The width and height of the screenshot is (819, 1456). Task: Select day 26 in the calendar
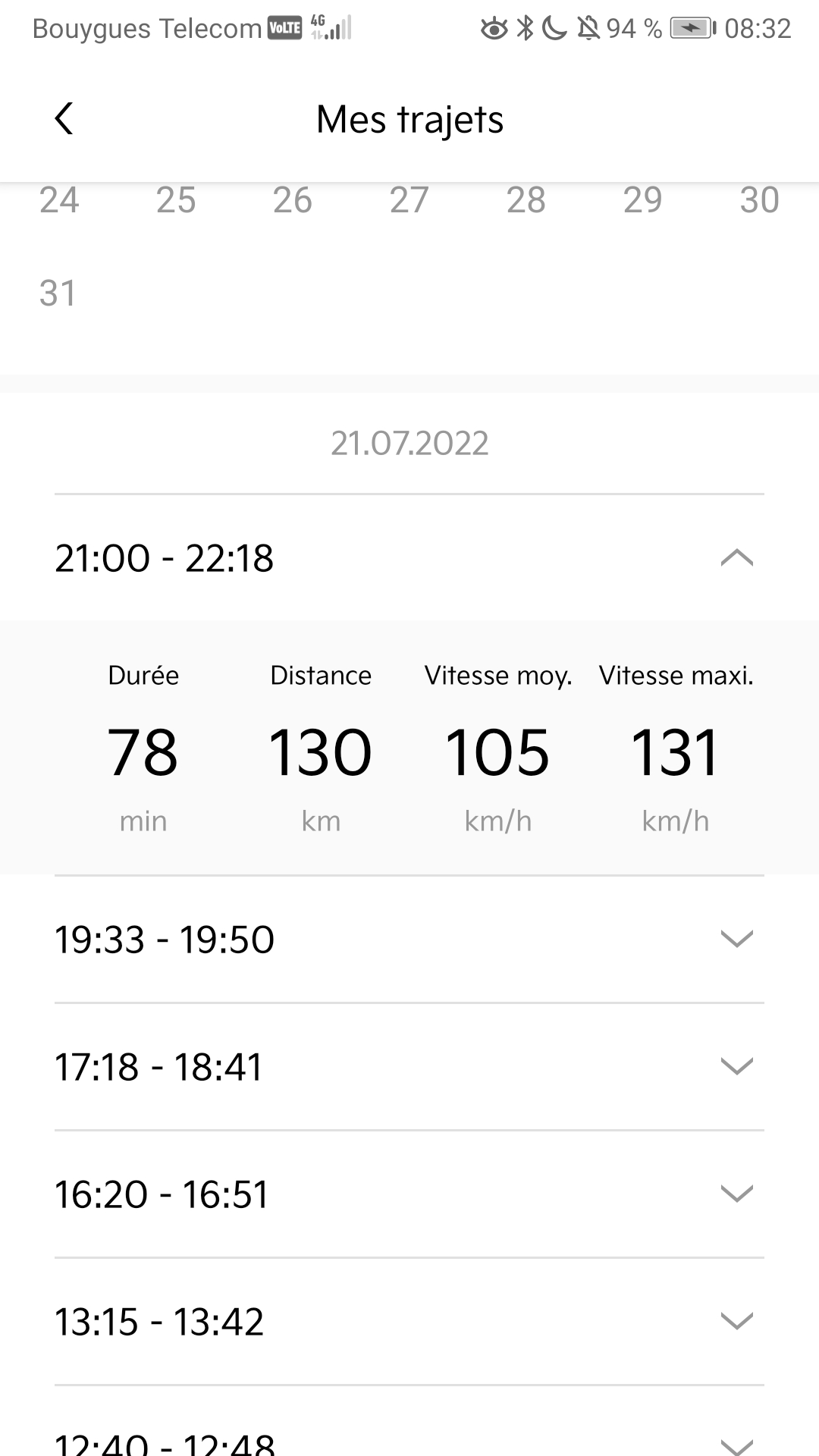click(293, 200)
